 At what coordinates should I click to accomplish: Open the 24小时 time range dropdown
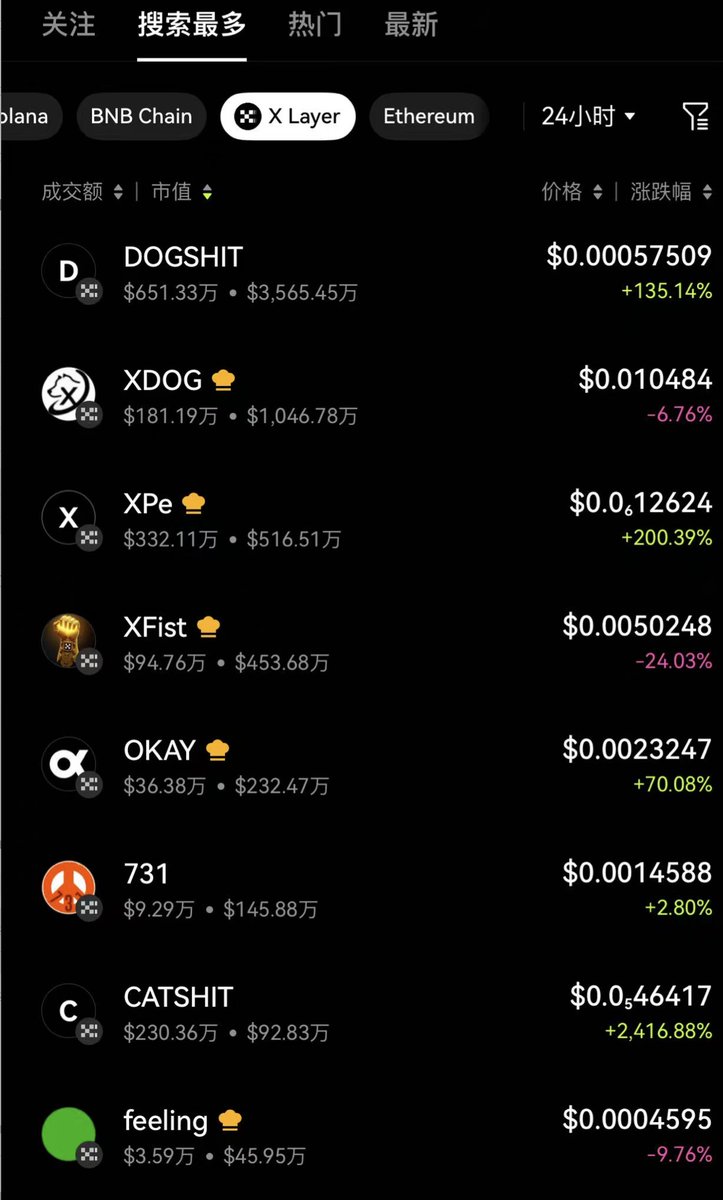click(x=588, y=116)
